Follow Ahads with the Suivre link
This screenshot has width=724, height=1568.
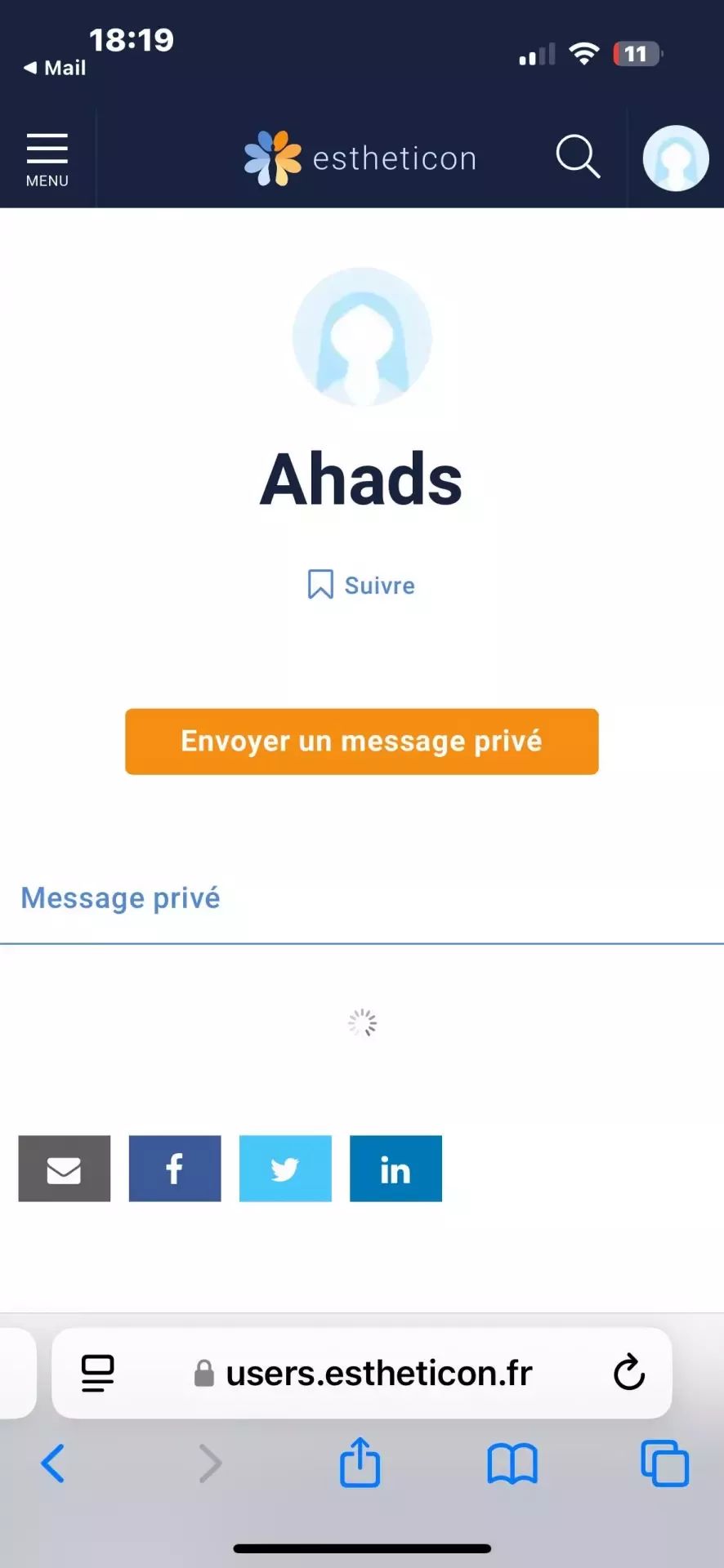click(361, 585)
